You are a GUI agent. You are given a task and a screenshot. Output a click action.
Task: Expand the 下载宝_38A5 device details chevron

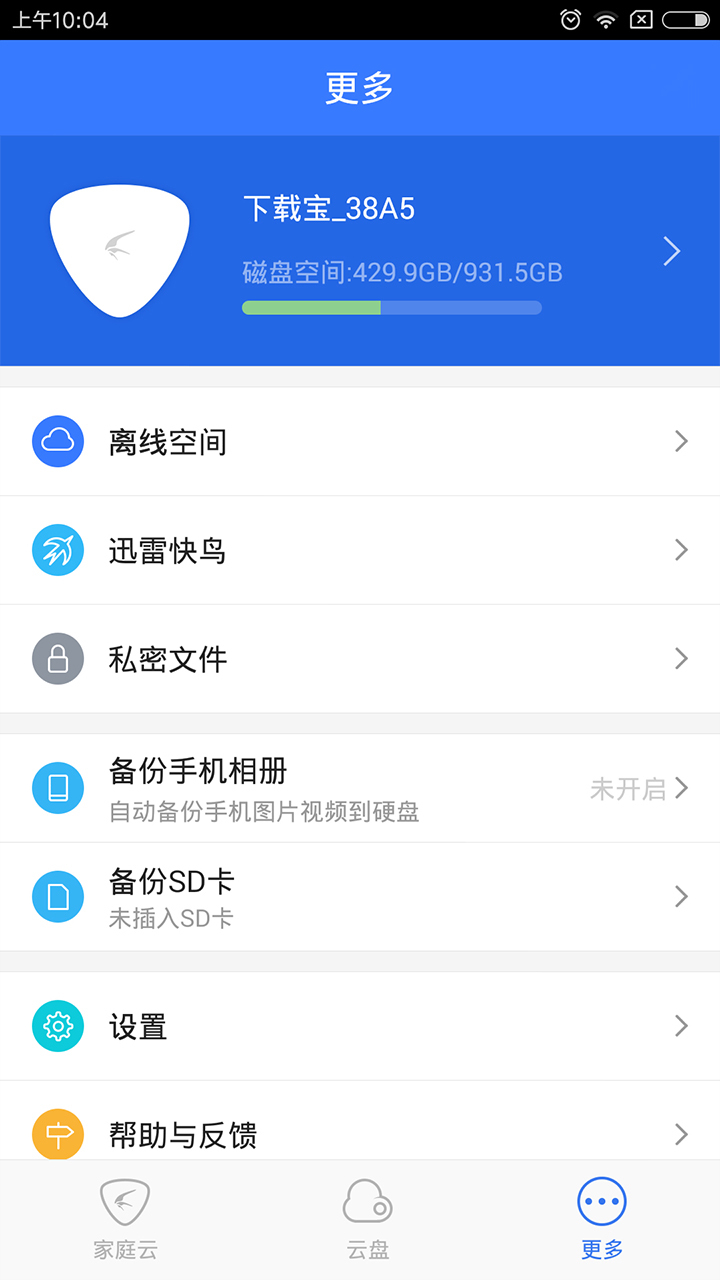click(x=671, y=250)
